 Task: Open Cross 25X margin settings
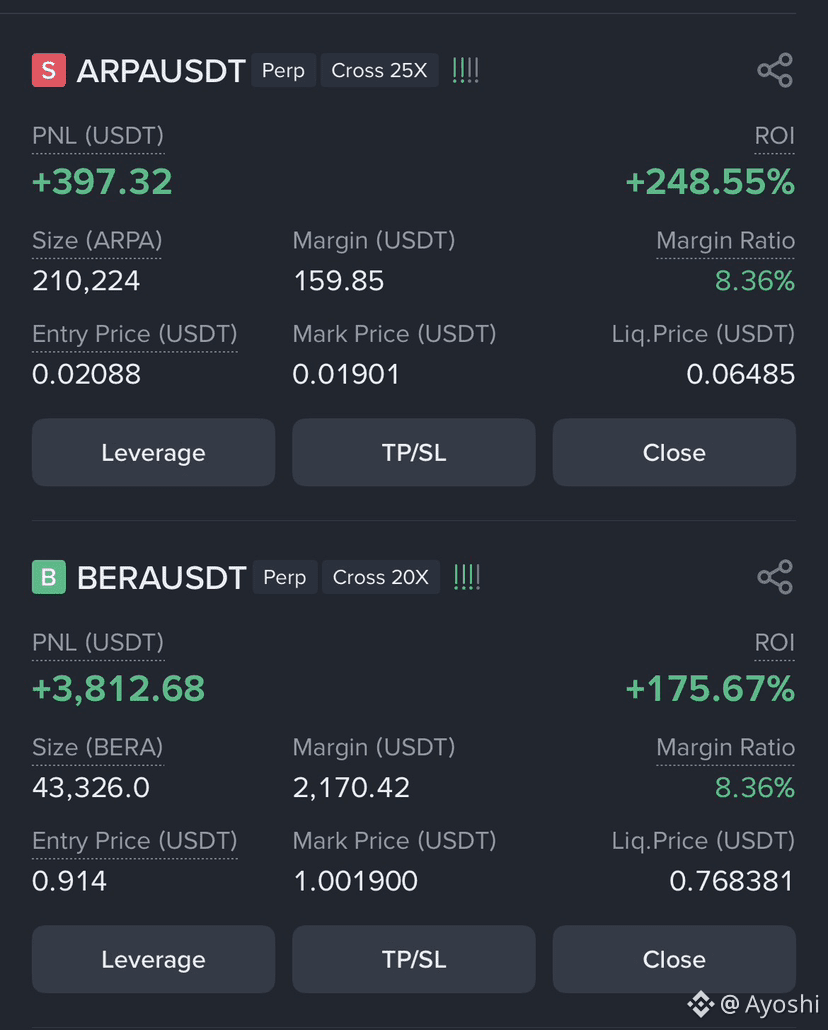[379, 70]
